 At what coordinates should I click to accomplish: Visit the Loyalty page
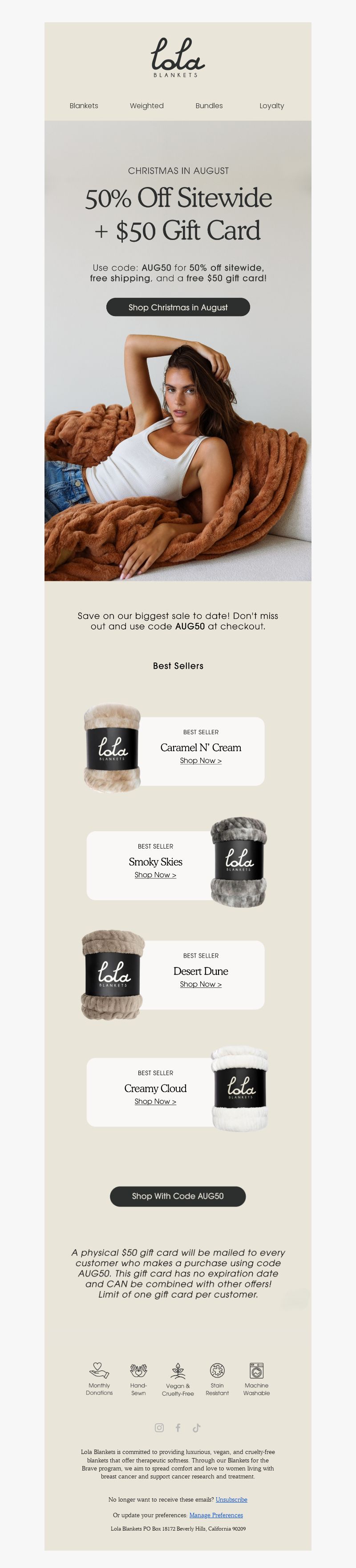271,106
